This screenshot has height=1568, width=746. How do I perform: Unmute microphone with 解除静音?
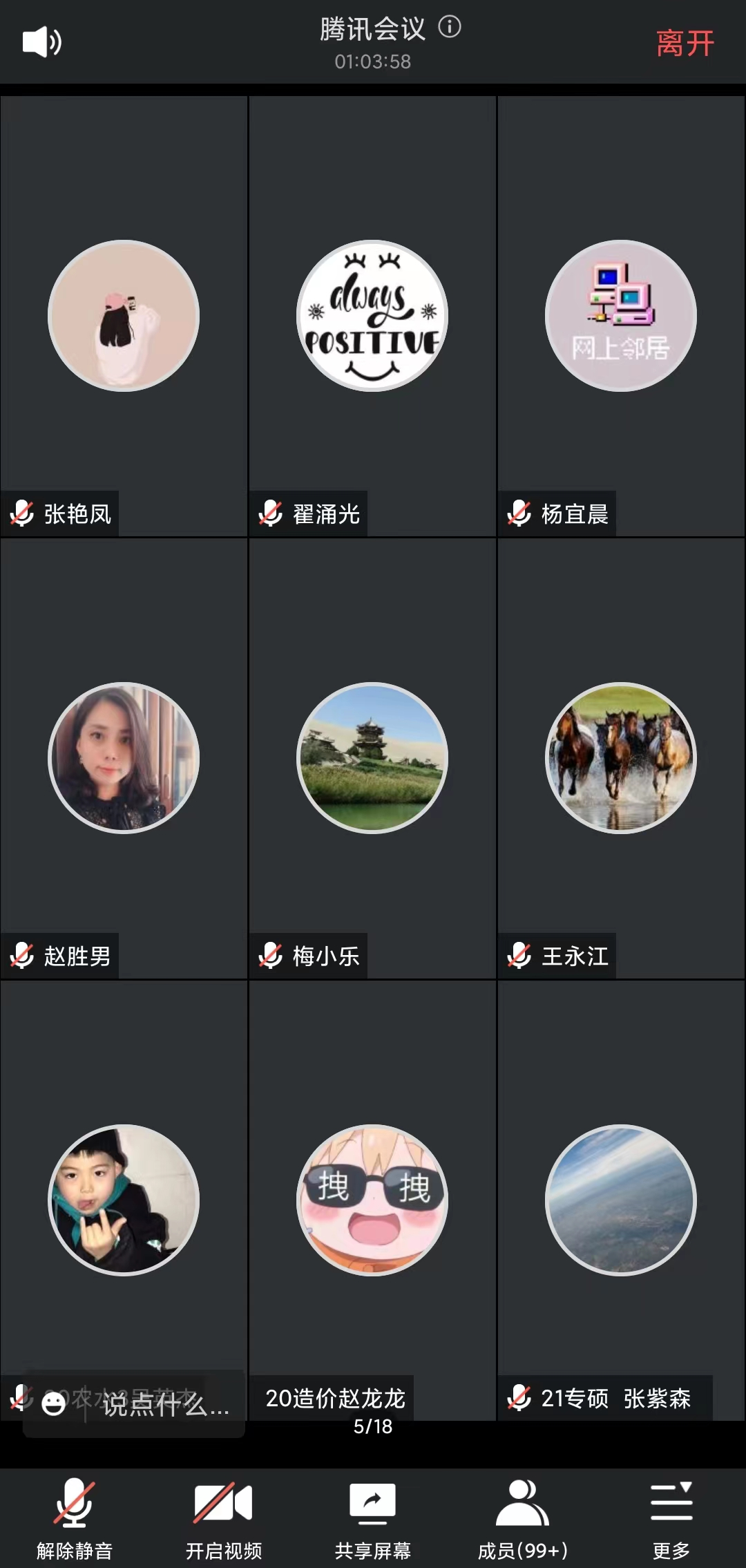(75, 1518)
